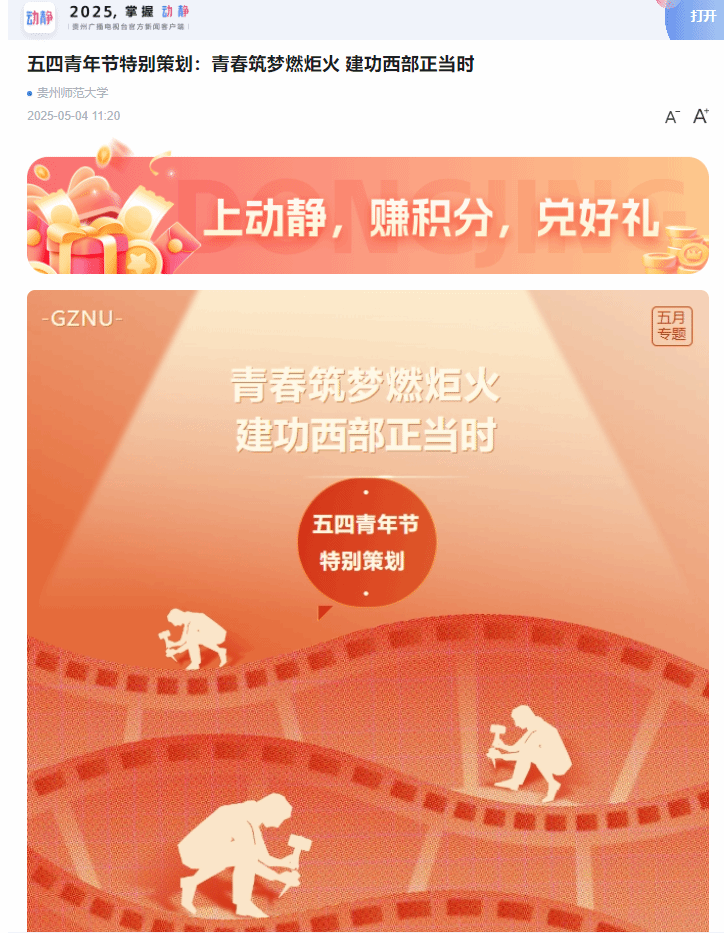Decrease the article font size
The height and width of the screenshot is (933, 724).
tap(672, 117)
